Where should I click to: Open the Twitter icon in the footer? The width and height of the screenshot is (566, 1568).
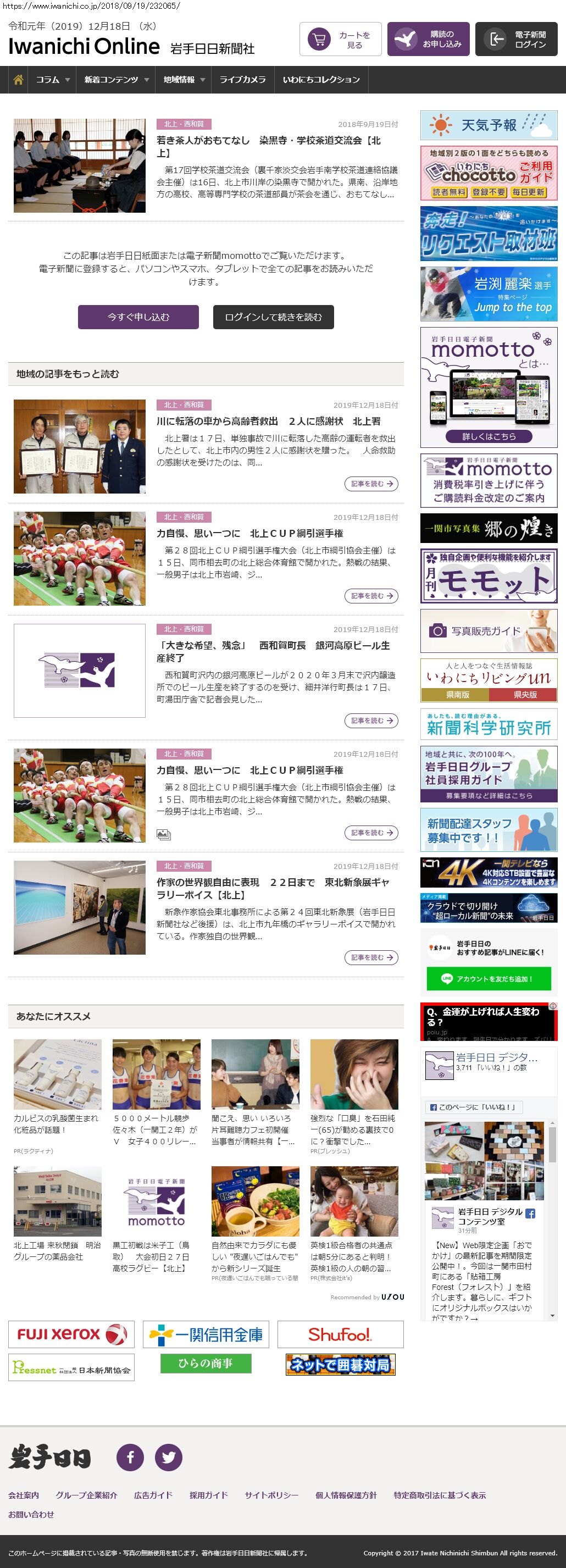tap(169, 1457)
